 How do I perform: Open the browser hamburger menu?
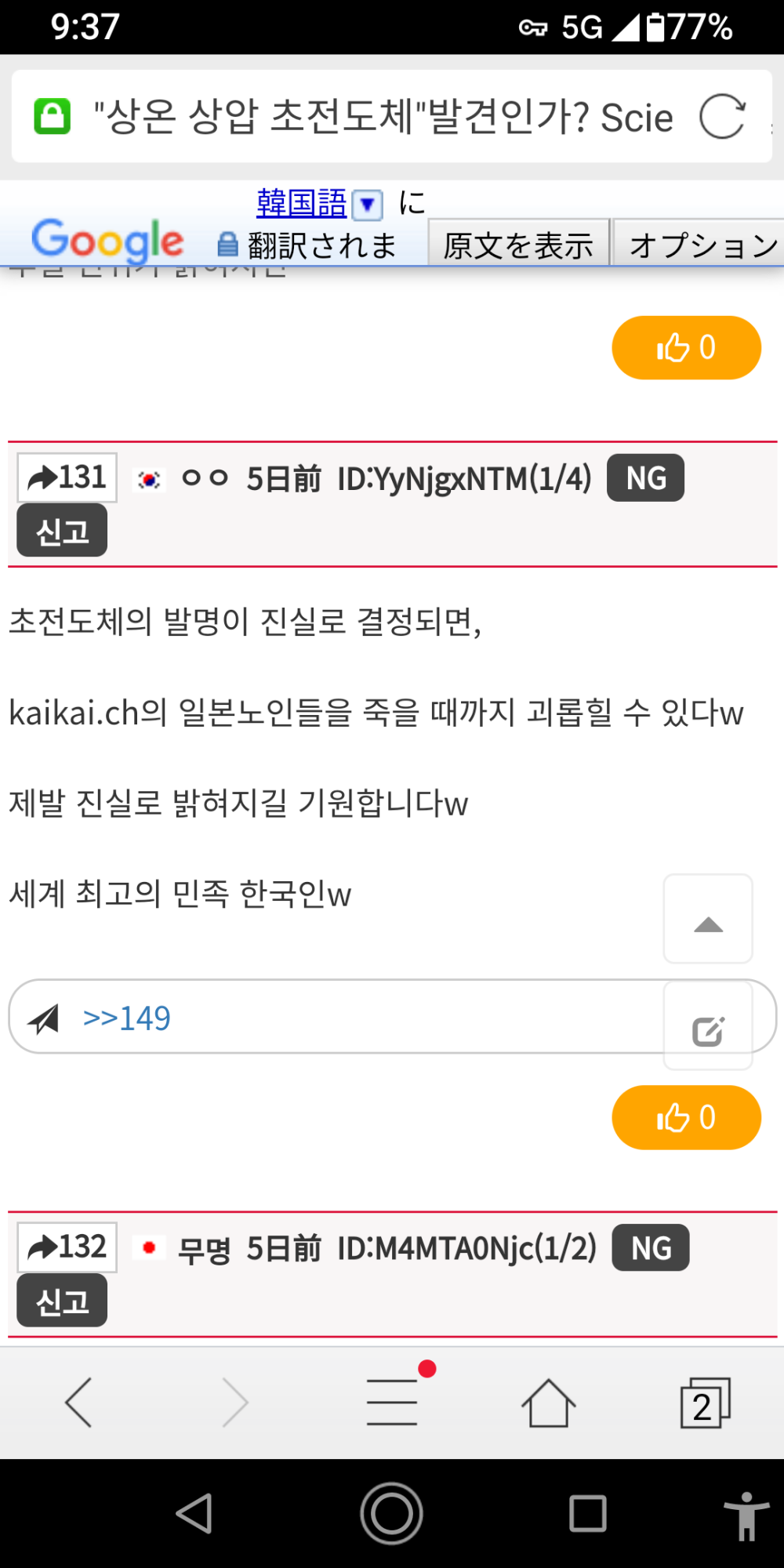[x=392, y=1403]
